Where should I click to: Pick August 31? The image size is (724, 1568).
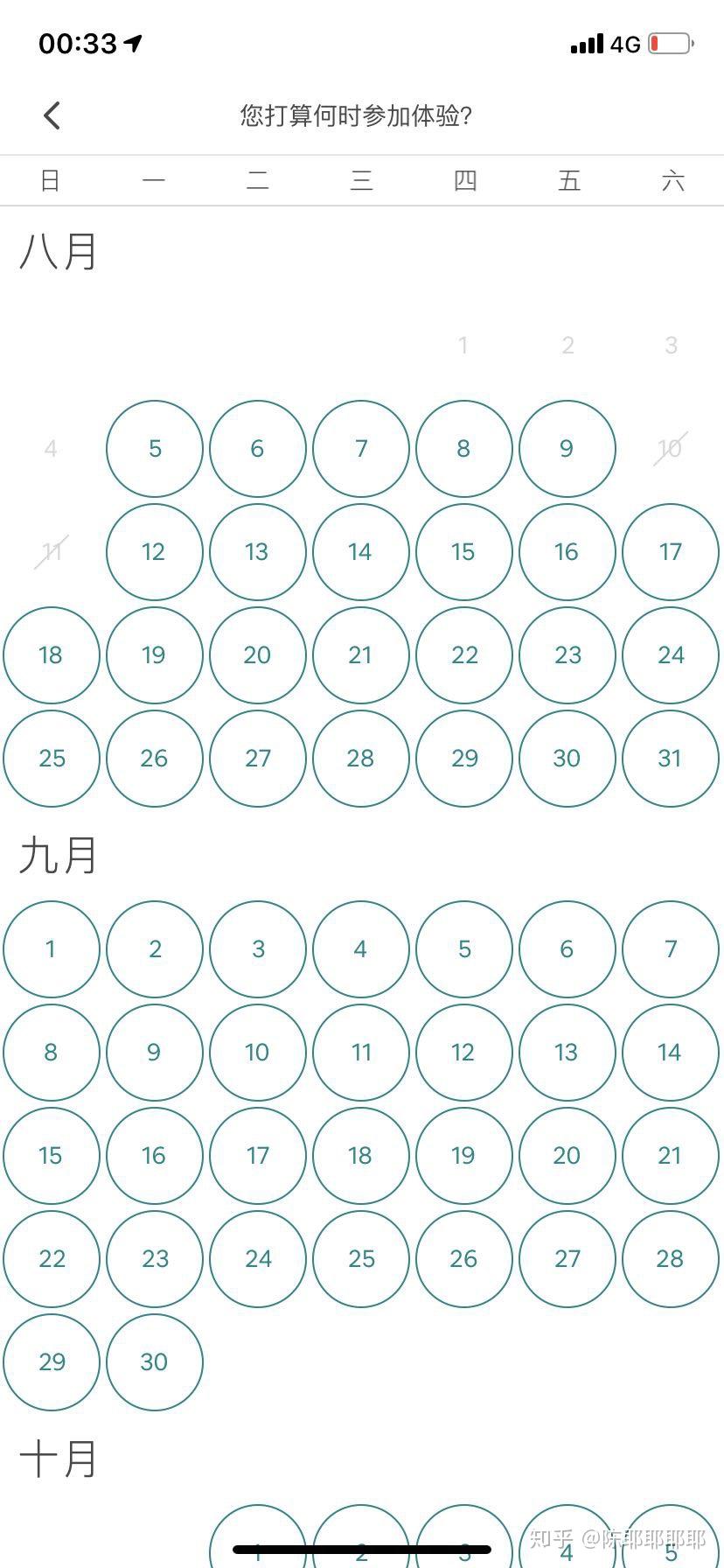(671, 759)
